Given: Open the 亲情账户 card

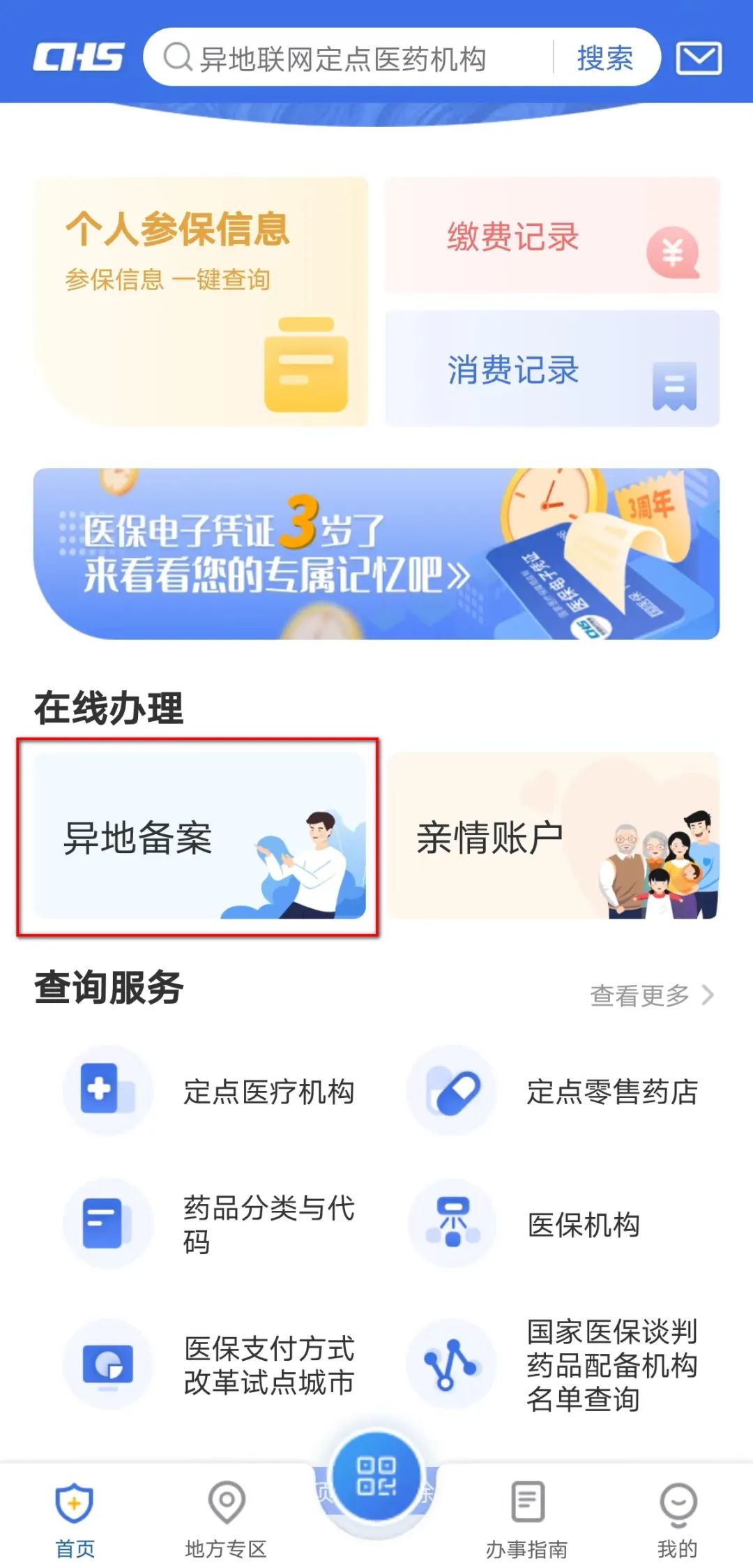Looking at the screenshot, I should [x=553, y=836].
